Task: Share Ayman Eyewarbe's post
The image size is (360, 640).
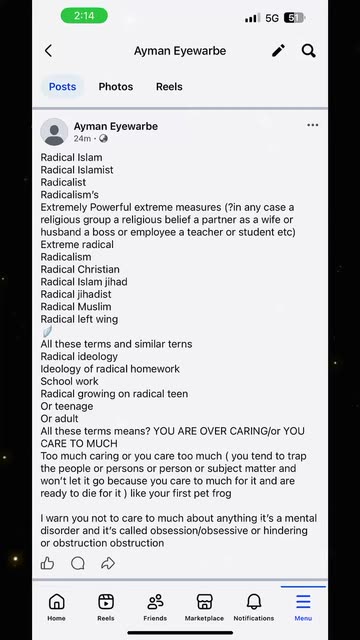Action: [108, 564]
